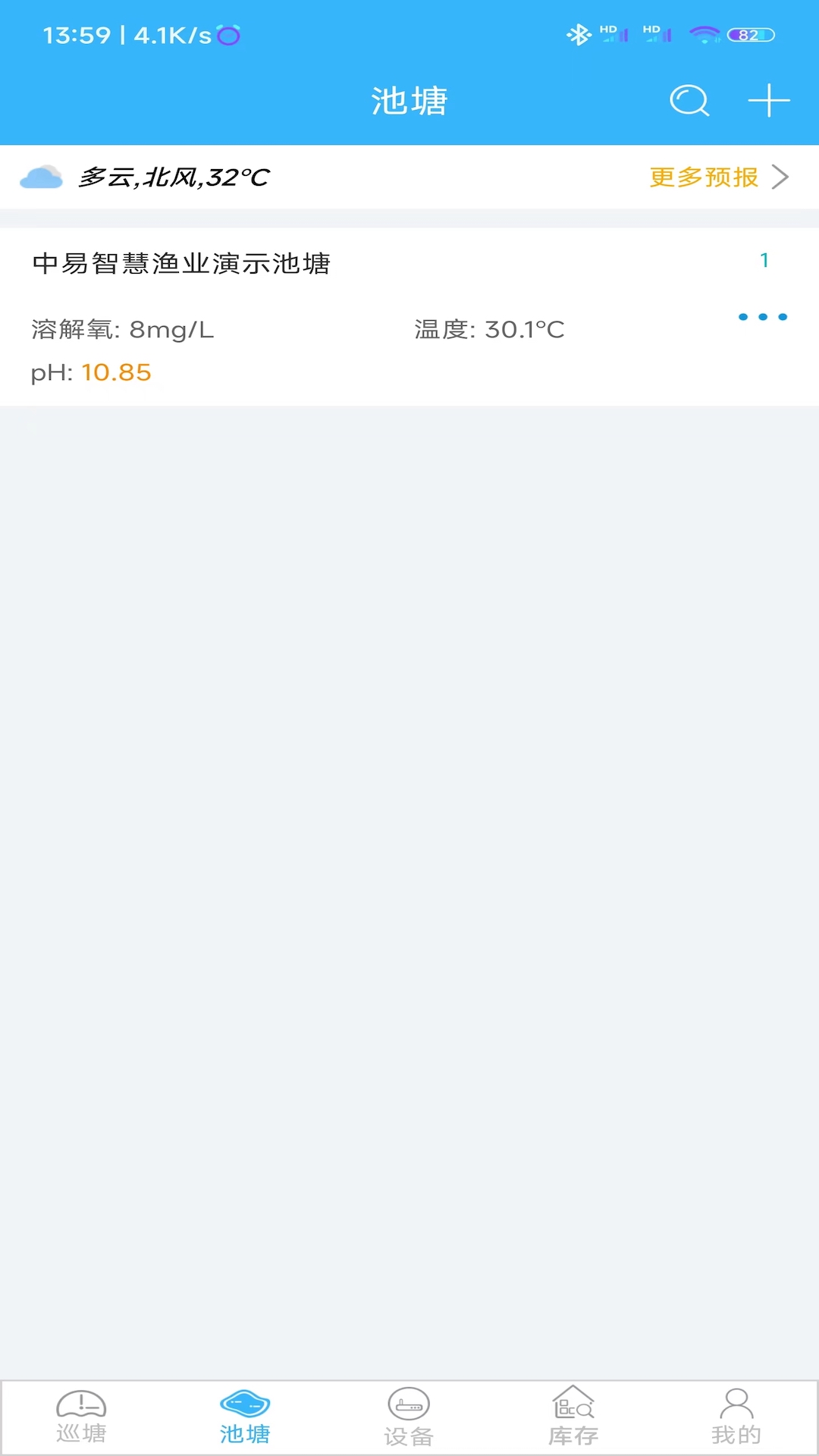The width and height of the screenshot is (819, 1456).
Task: Switch to the 巡塘 tab
Action: point(82,1417)
